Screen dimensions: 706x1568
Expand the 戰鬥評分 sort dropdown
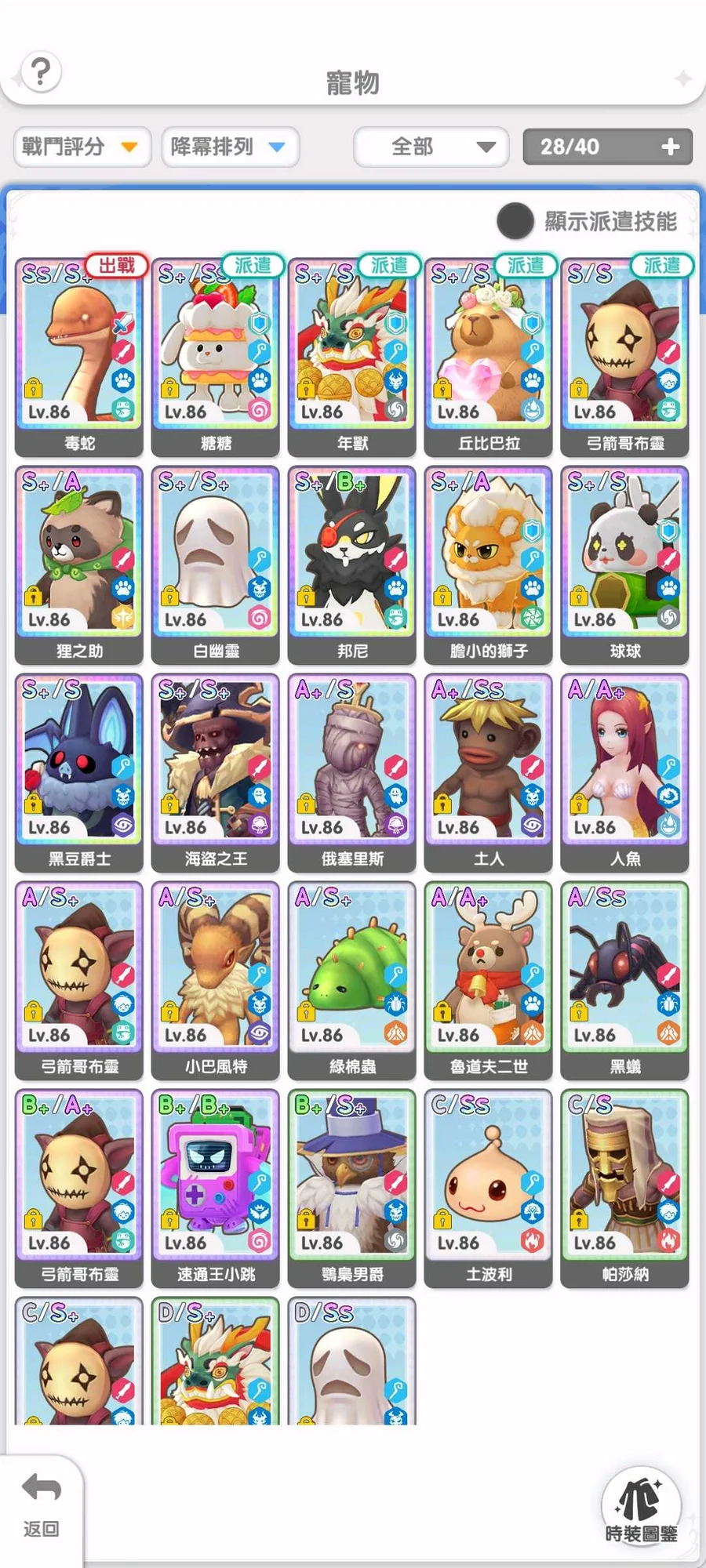point(82,147)
